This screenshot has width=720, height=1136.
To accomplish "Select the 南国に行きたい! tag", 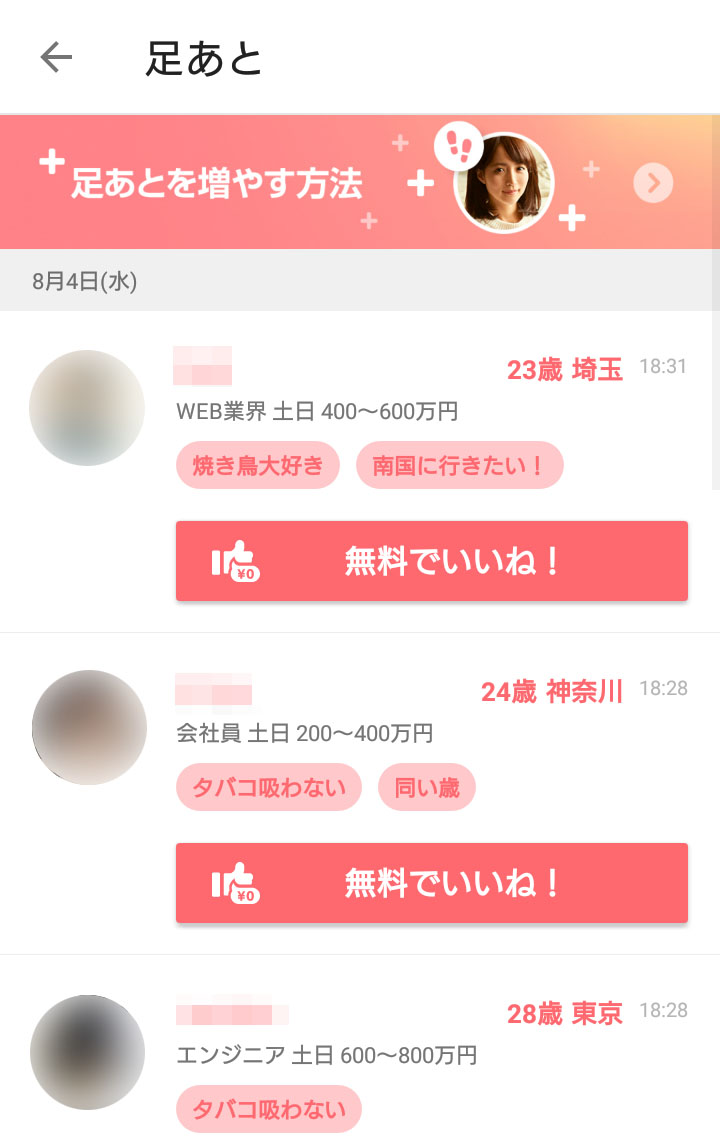I will pos(459,465).
